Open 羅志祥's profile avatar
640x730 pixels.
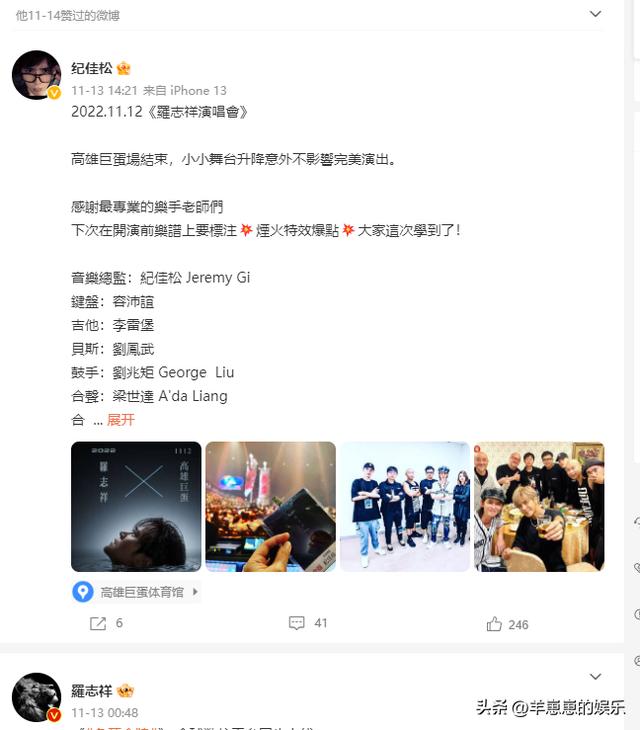click(x=36, y=697)
